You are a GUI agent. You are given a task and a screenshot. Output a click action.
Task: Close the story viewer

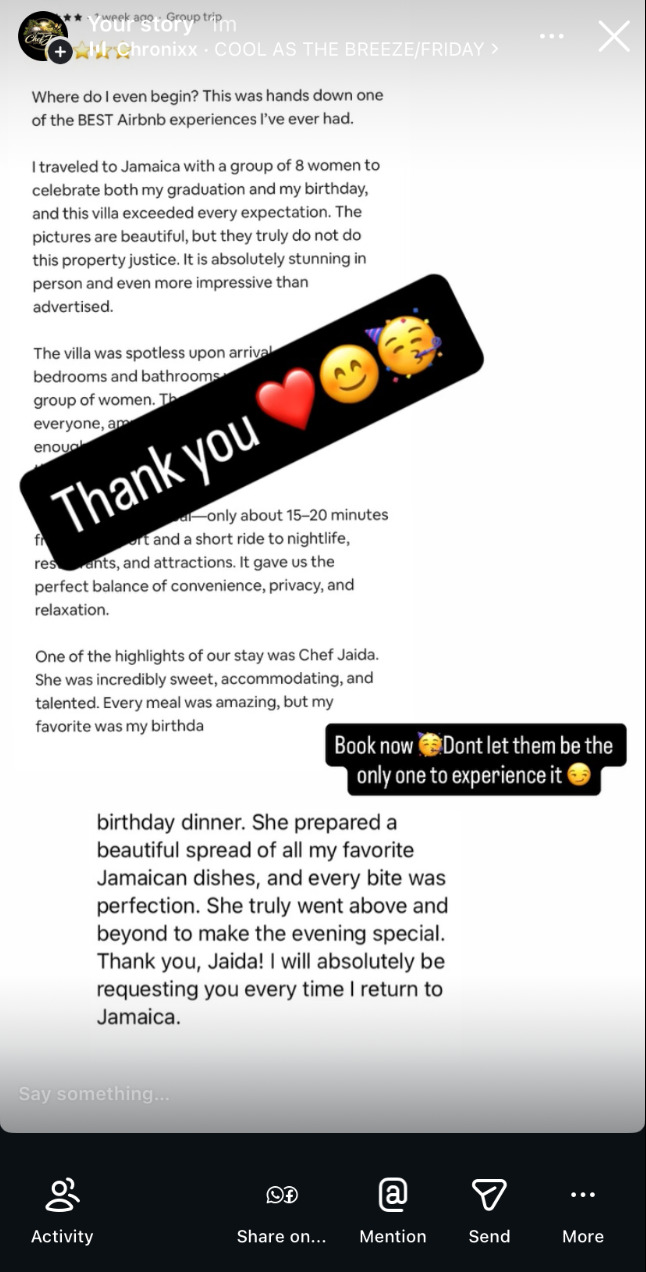tap(613, 37)
